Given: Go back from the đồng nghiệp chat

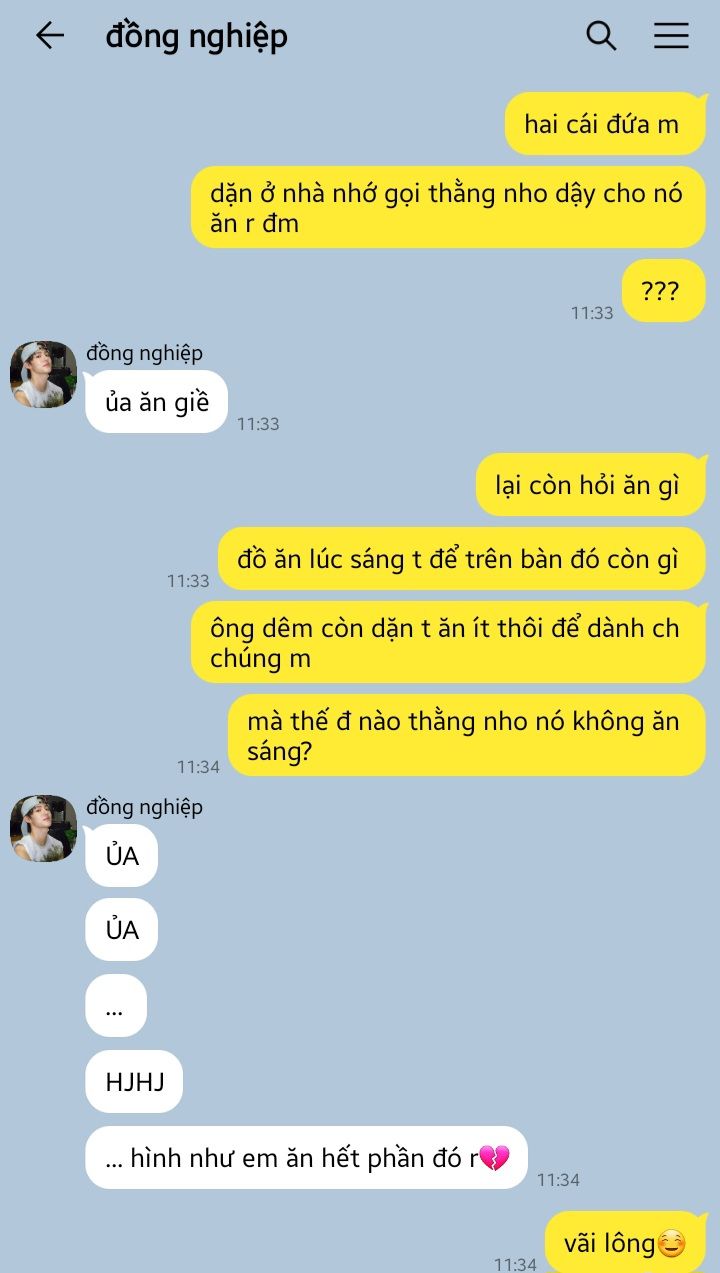Looking at the screenshot, I should coord(49,36).
